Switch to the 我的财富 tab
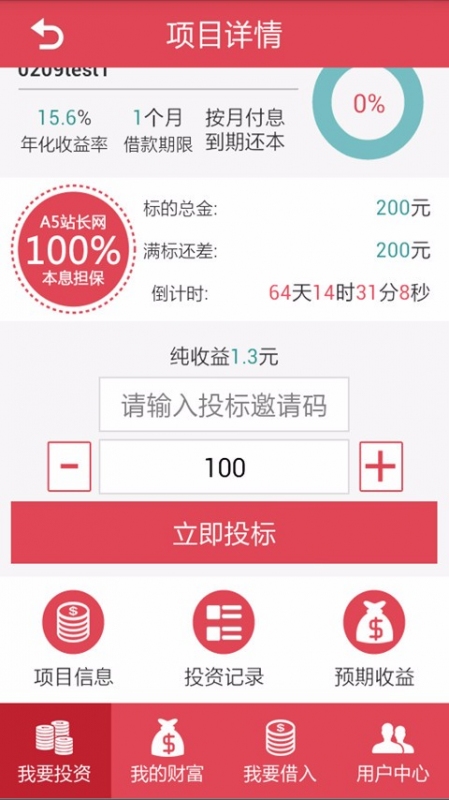Image resolution: width=449 pixels, height=800 pixels. 167,751
